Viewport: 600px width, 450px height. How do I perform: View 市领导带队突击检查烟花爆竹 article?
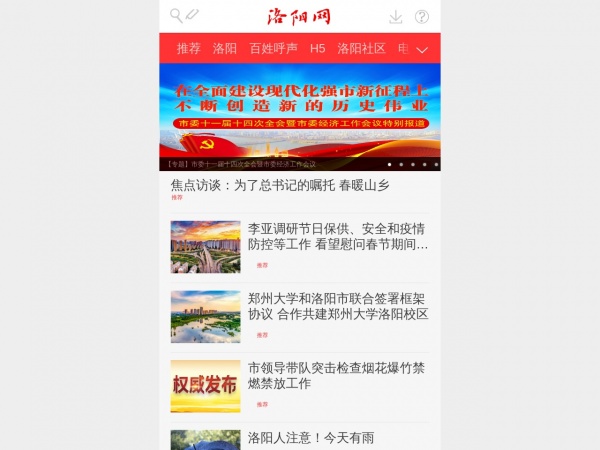(x=337, y=375)
